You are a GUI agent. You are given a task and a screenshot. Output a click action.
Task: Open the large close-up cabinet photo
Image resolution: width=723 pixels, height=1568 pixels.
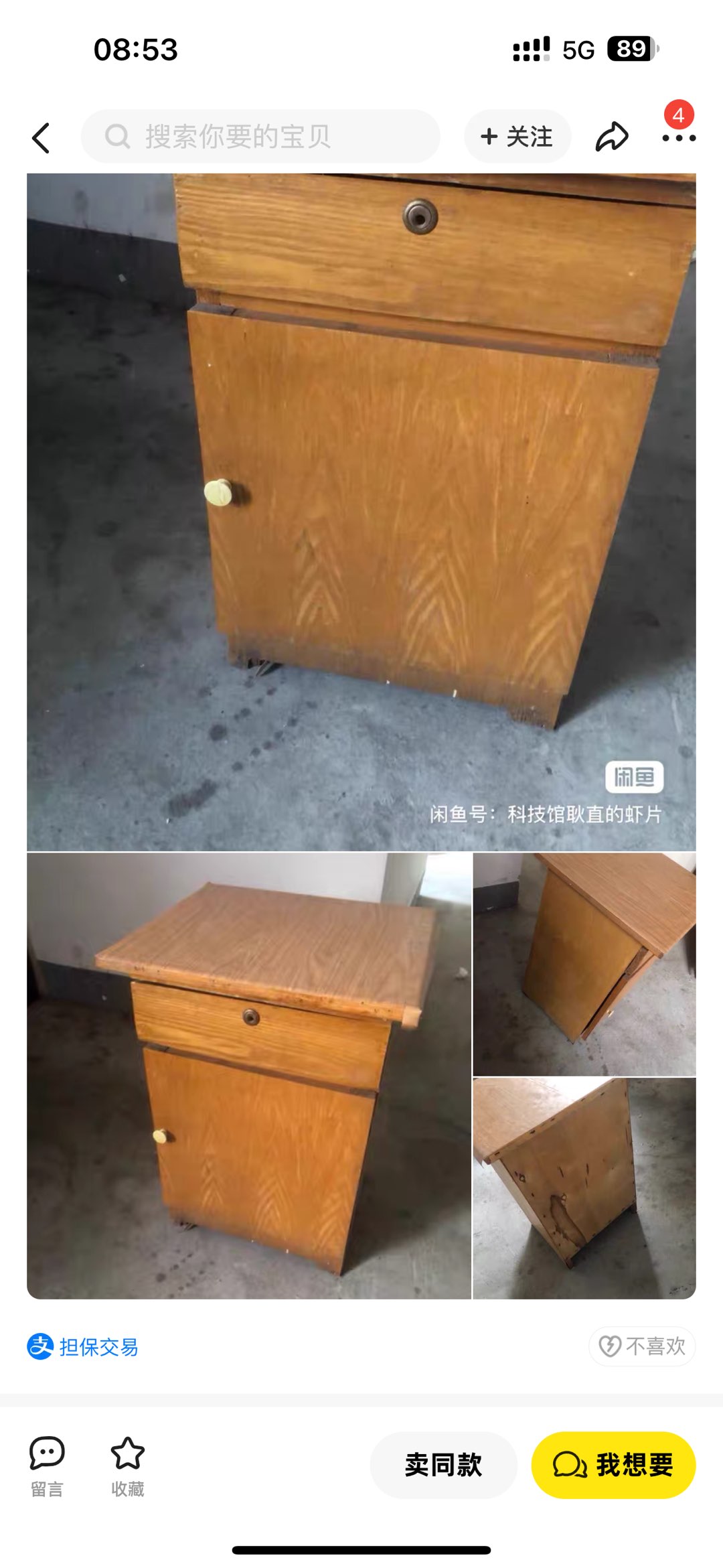[361, 512]
